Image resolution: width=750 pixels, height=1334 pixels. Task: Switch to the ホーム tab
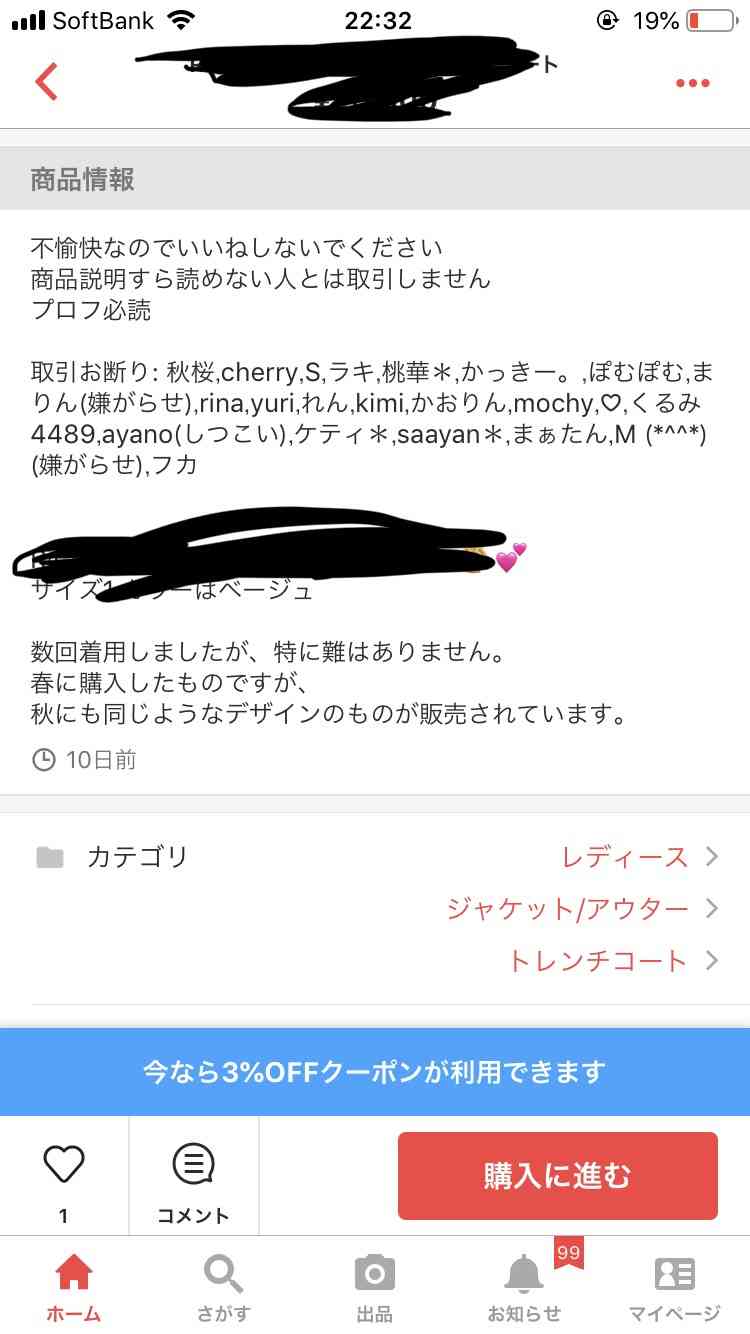point(74,1288)
